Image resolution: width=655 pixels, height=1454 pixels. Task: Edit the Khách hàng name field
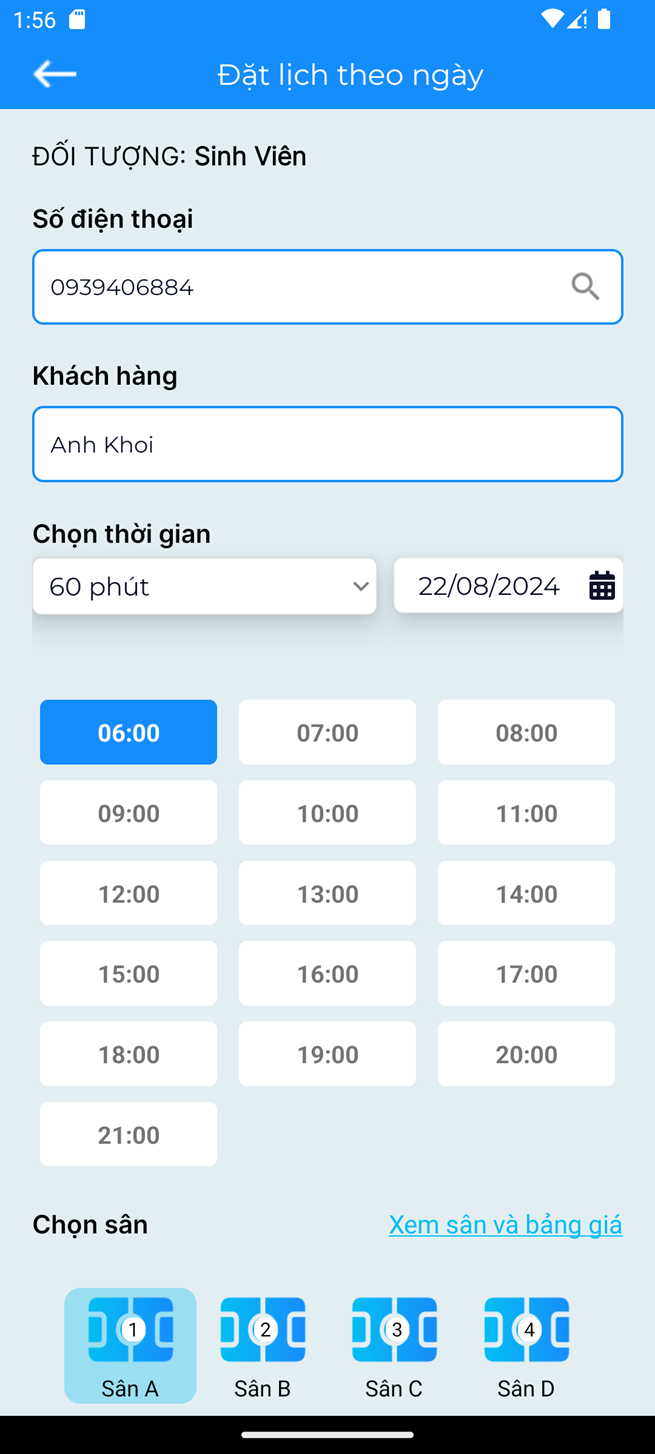(327, 444)
